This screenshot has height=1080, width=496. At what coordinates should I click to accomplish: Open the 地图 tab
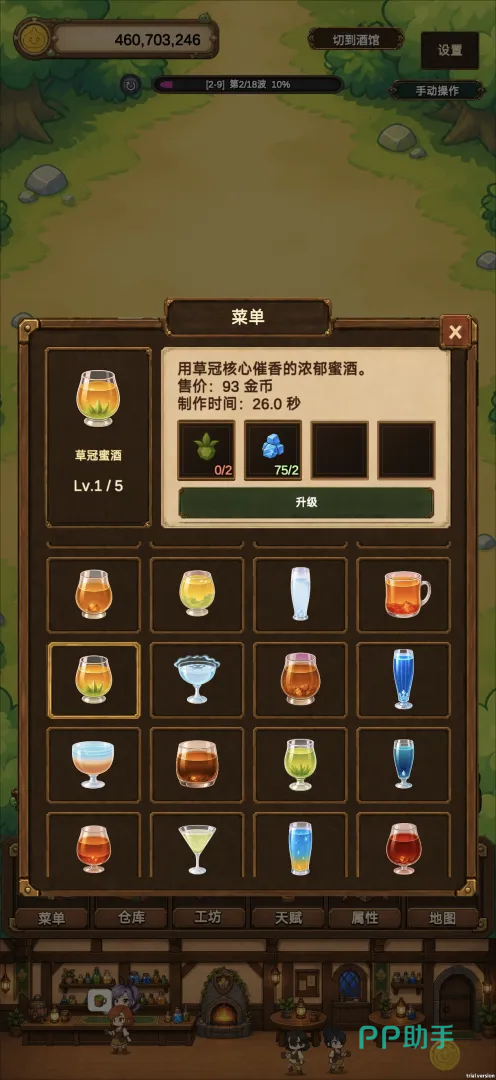point(443,918)
